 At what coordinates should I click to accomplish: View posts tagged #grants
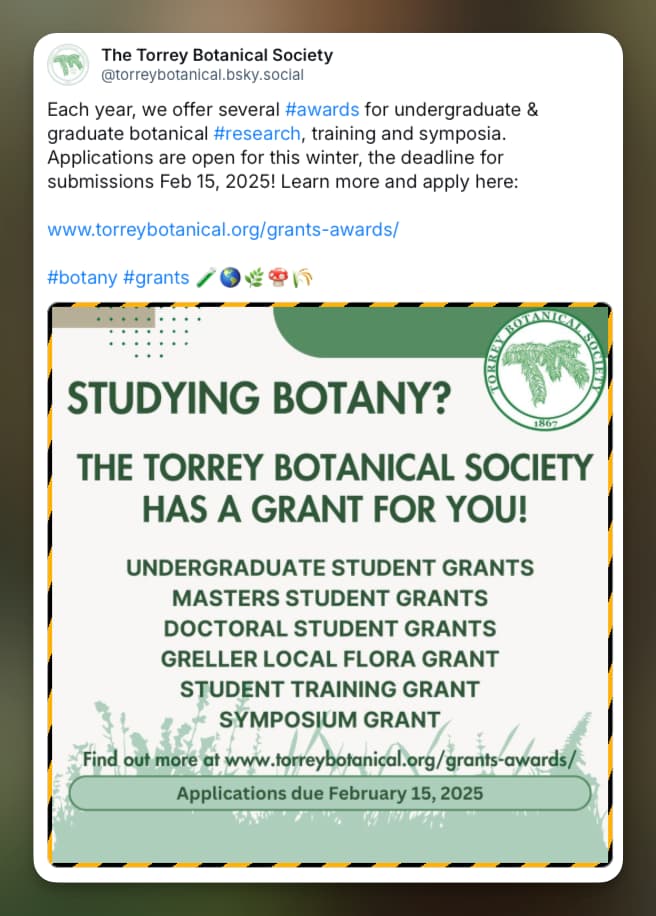click(156, 277)
